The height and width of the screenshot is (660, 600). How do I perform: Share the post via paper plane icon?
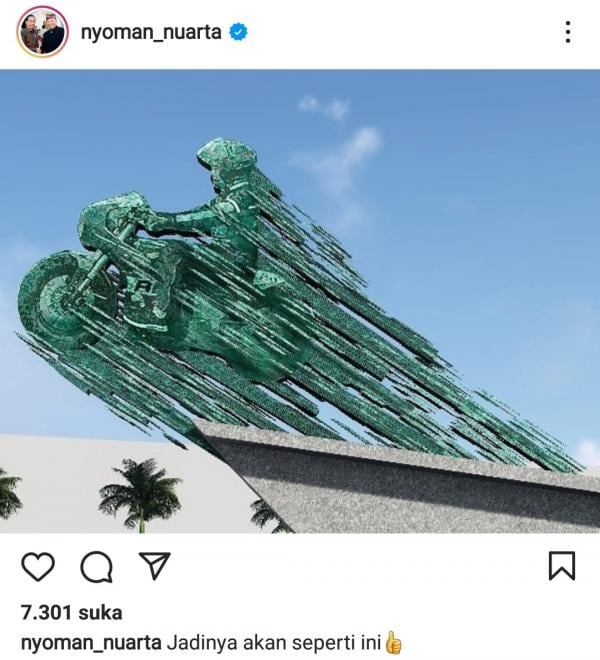click(x=154, y=566)
